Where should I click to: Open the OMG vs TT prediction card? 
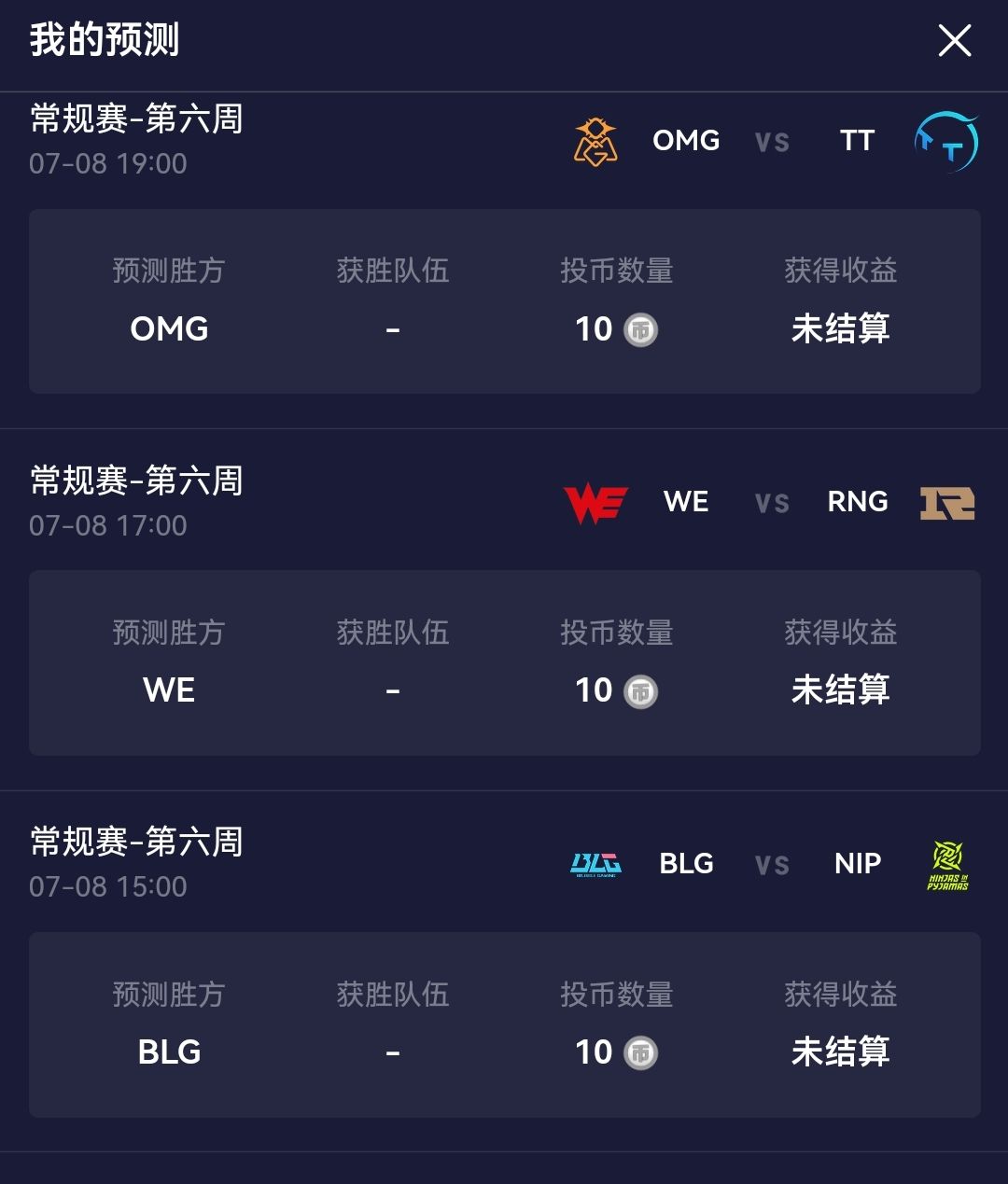click(x=504, y=300)
